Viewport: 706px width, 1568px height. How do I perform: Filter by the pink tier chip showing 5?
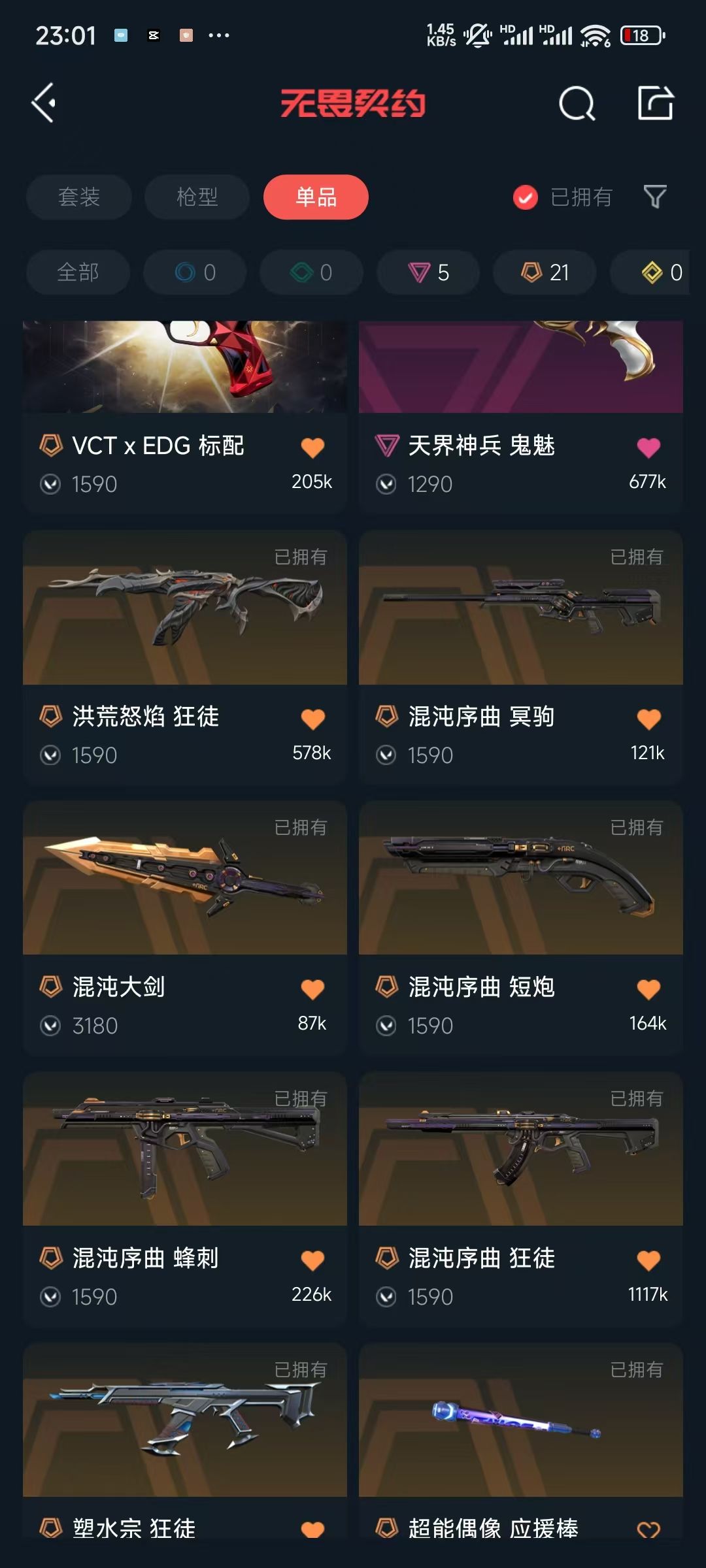tap(428, 272)
